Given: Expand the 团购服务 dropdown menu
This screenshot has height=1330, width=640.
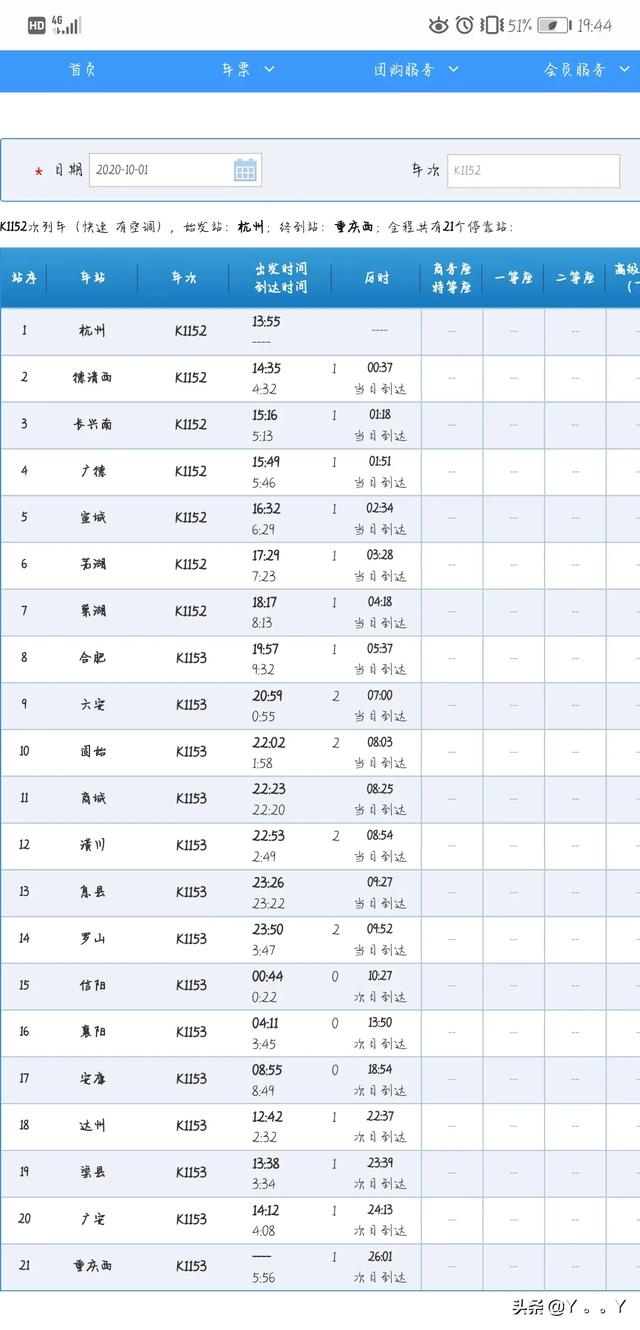Looking at the screenshot, I should point(416,70).
